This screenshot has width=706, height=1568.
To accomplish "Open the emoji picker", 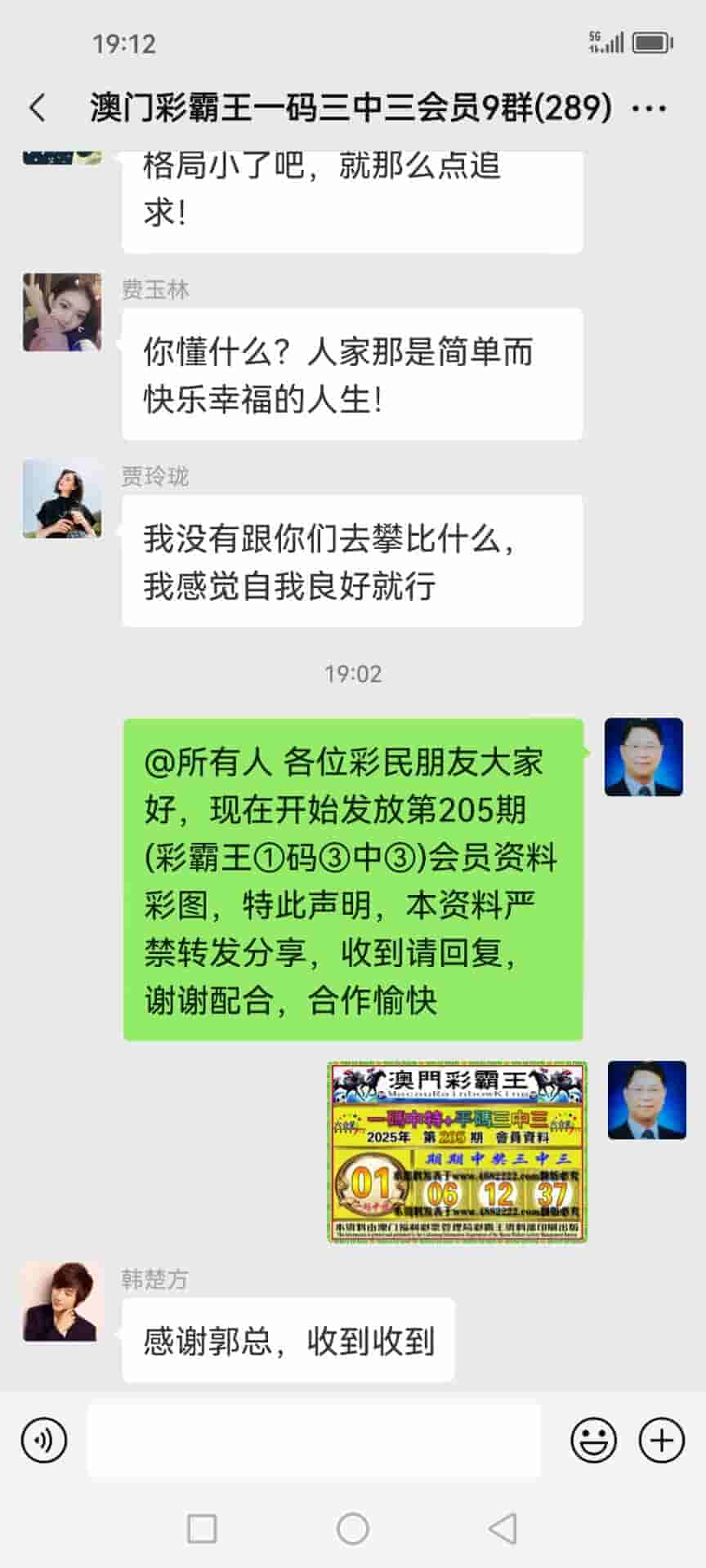I will click(593, 1441).
